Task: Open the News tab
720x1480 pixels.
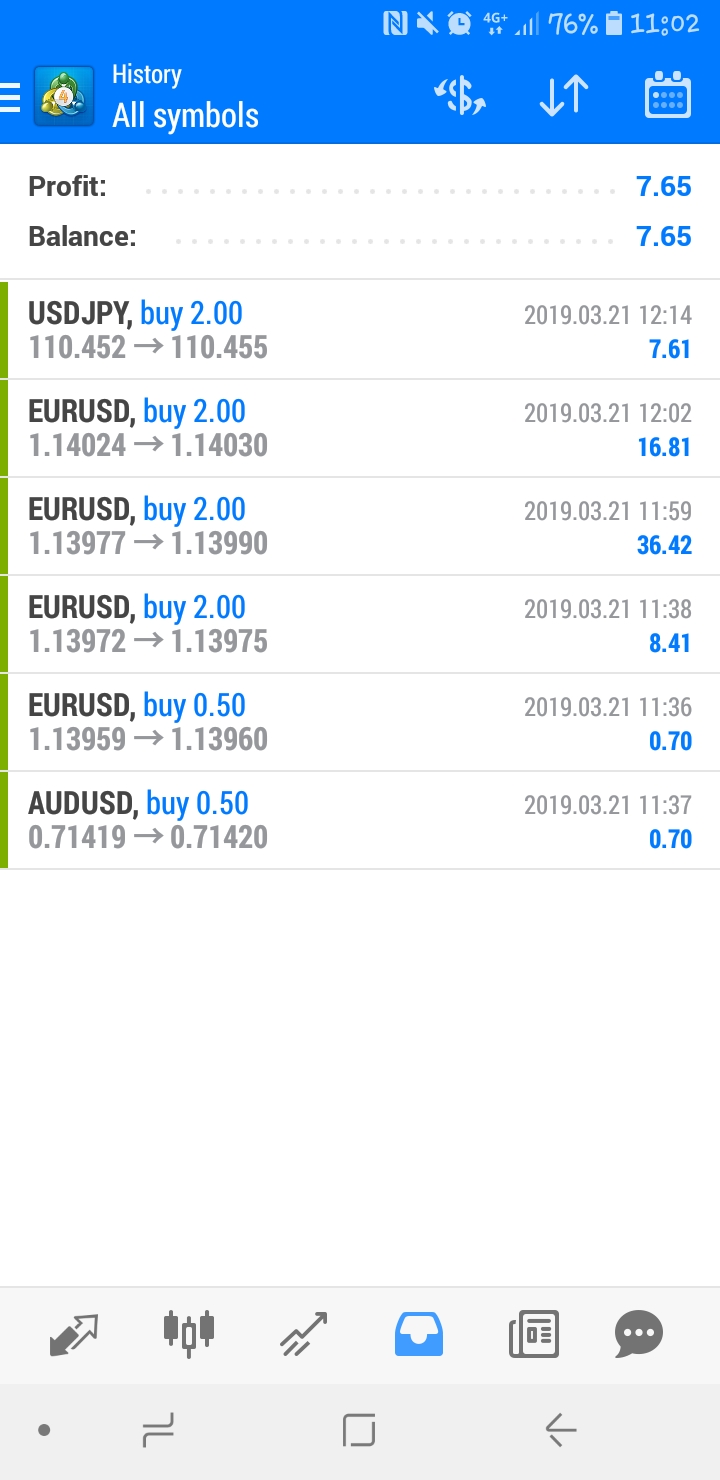Action: tap(533, 1334)
